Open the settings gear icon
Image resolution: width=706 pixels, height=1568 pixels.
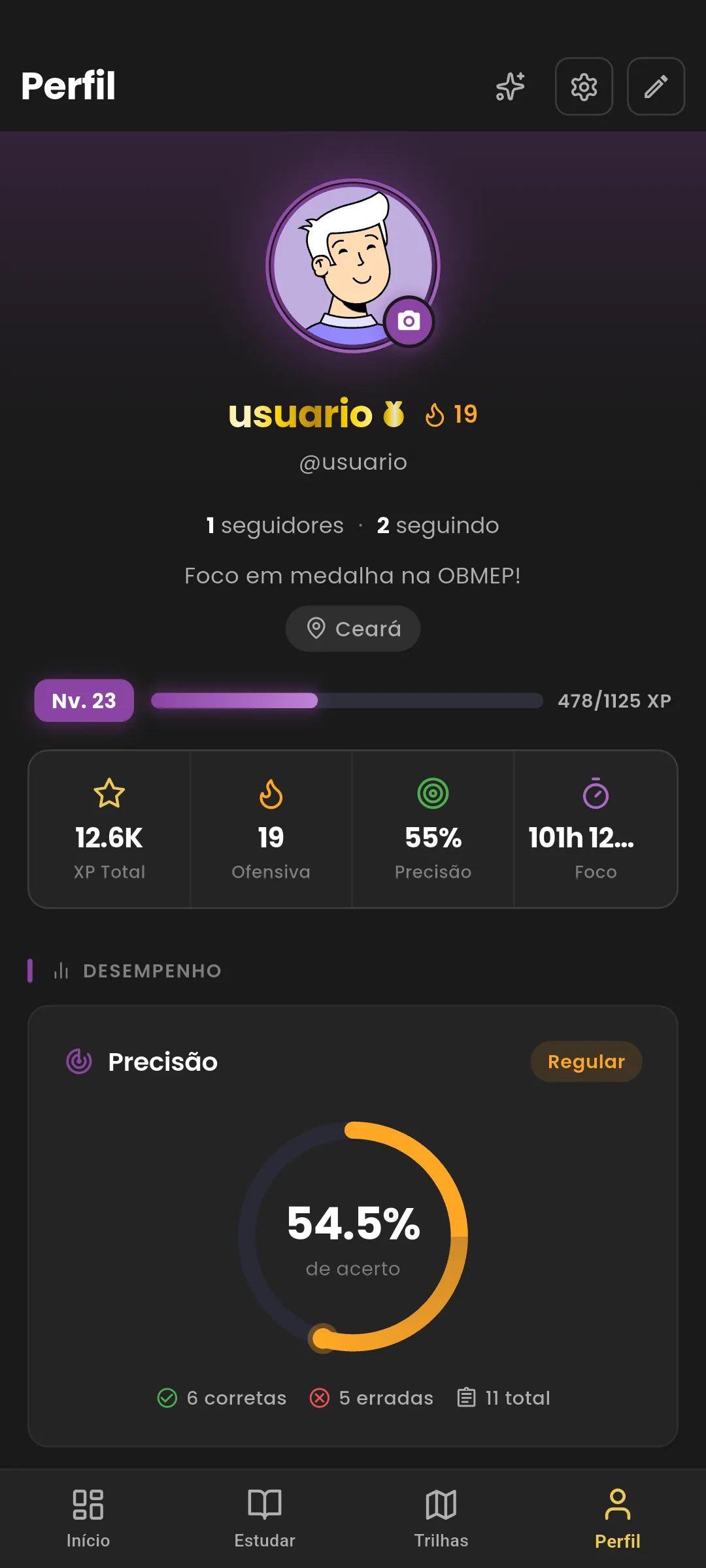583,87
